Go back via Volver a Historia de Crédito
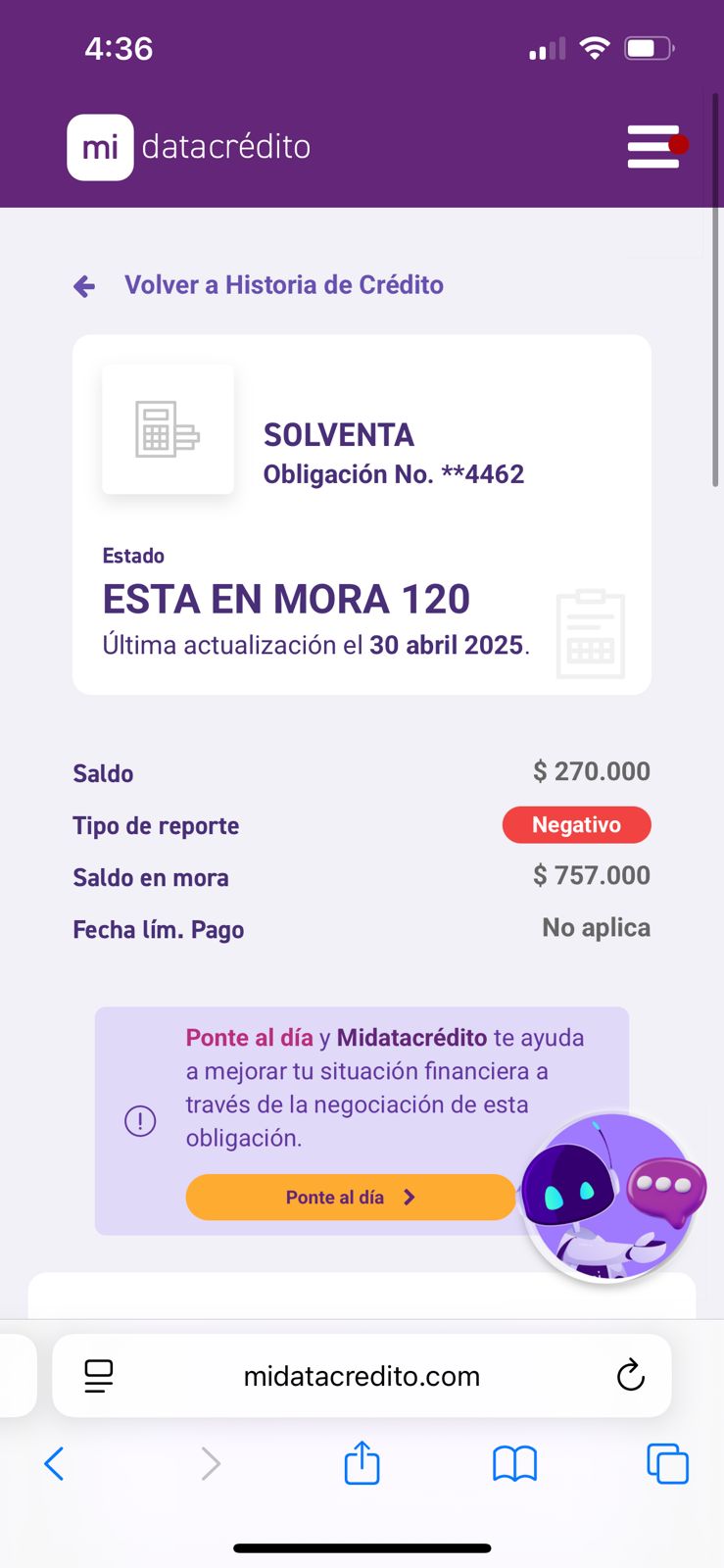This screenshot has width=724, height=1568. pos(259,285)
